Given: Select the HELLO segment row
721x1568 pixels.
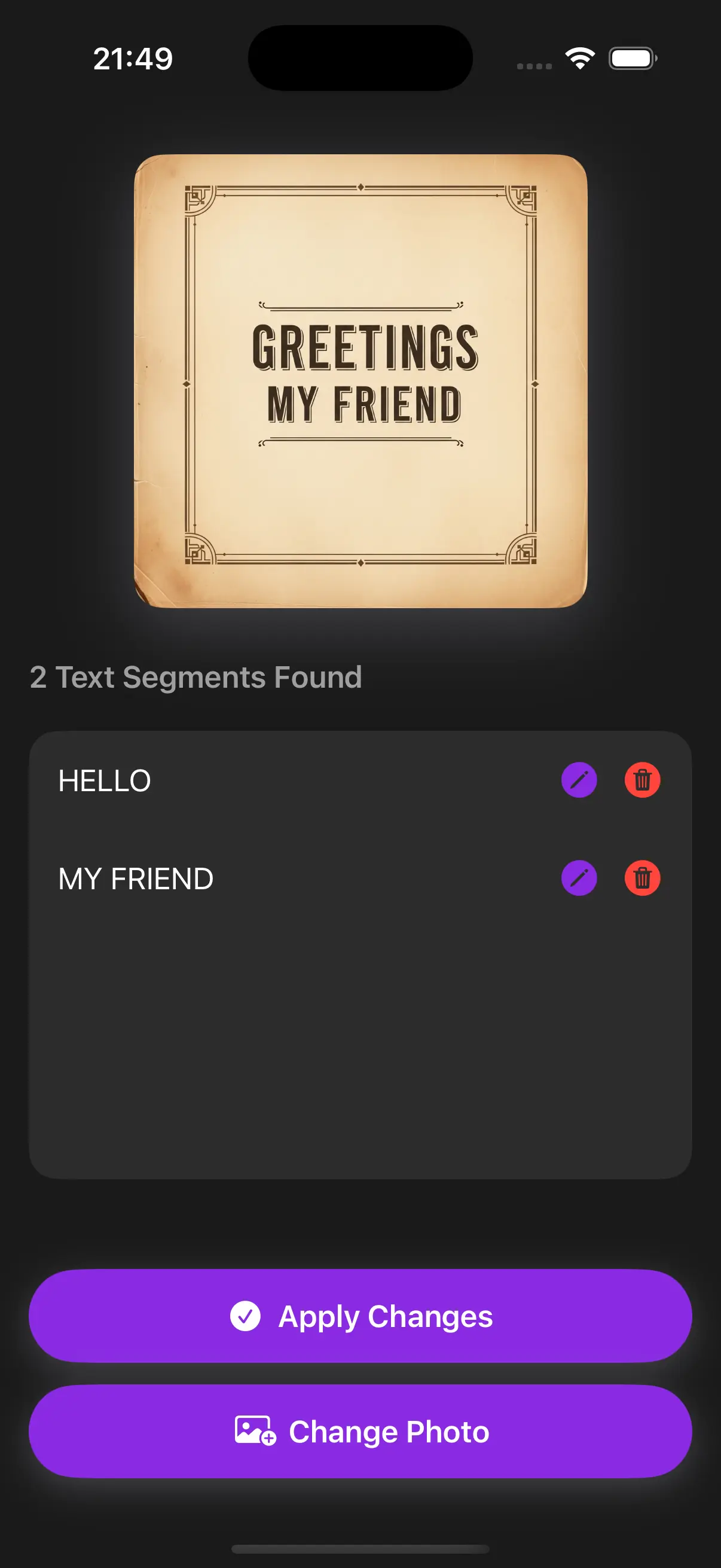Looking at the screenshot, I should [243, 780].
